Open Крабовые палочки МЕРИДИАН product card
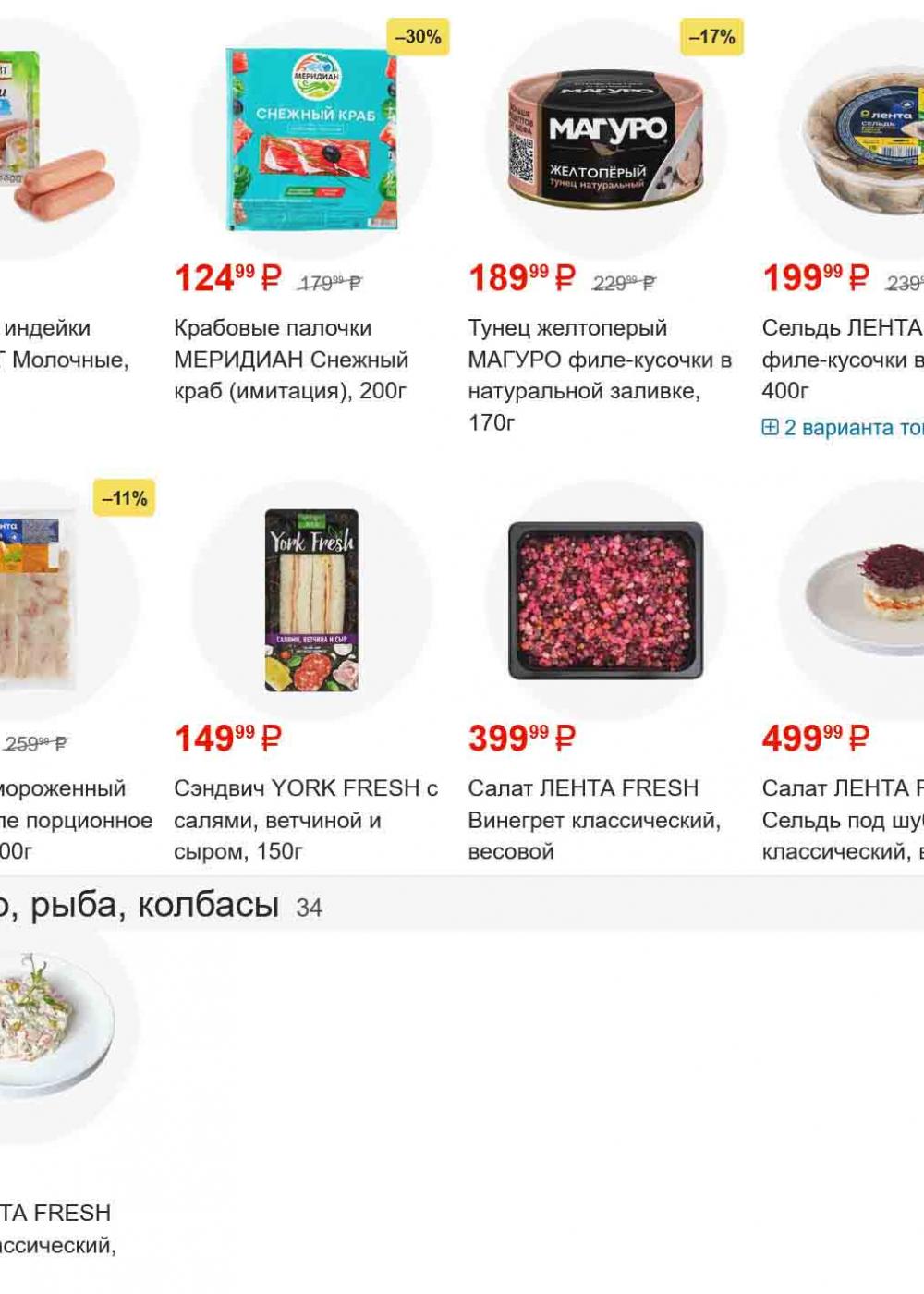Image resolution: width=924 pixels, height=1294 pixels. click(x=290, y=359)
